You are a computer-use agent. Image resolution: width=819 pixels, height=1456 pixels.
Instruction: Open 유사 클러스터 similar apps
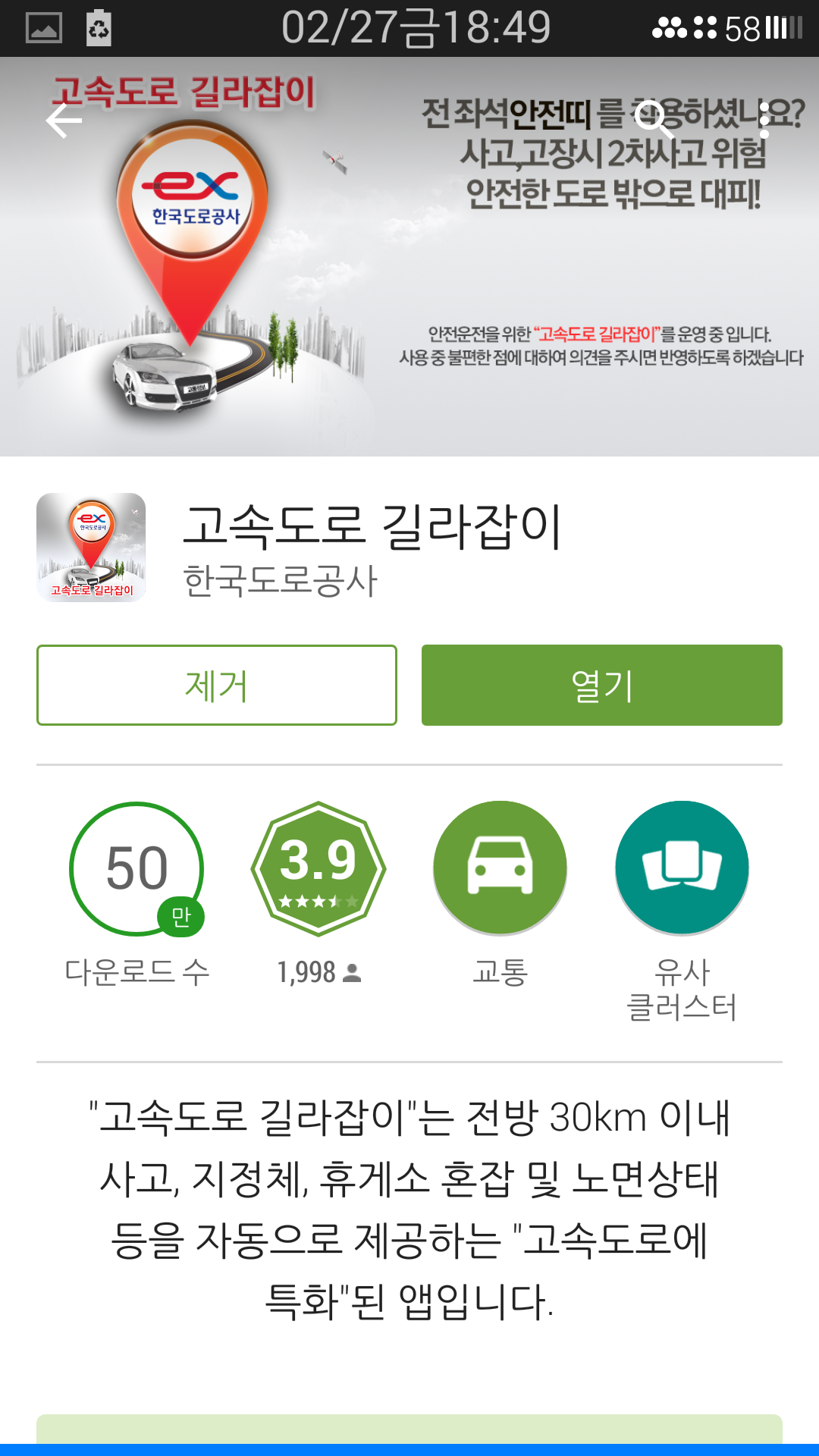[682, 869]
